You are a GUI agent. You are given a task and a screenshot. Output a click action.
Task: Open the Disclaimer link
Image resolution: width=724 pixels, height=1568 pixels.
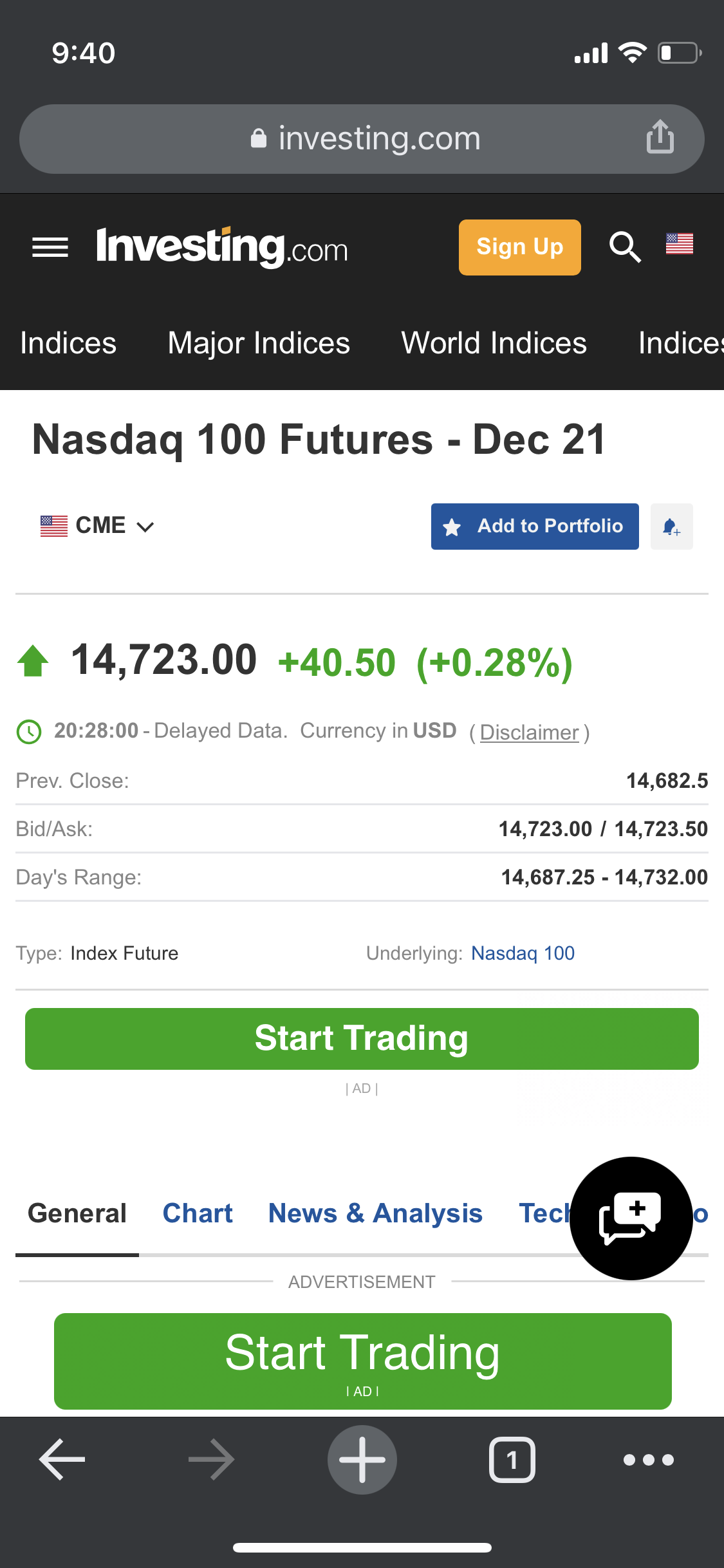tap(529, 733)
